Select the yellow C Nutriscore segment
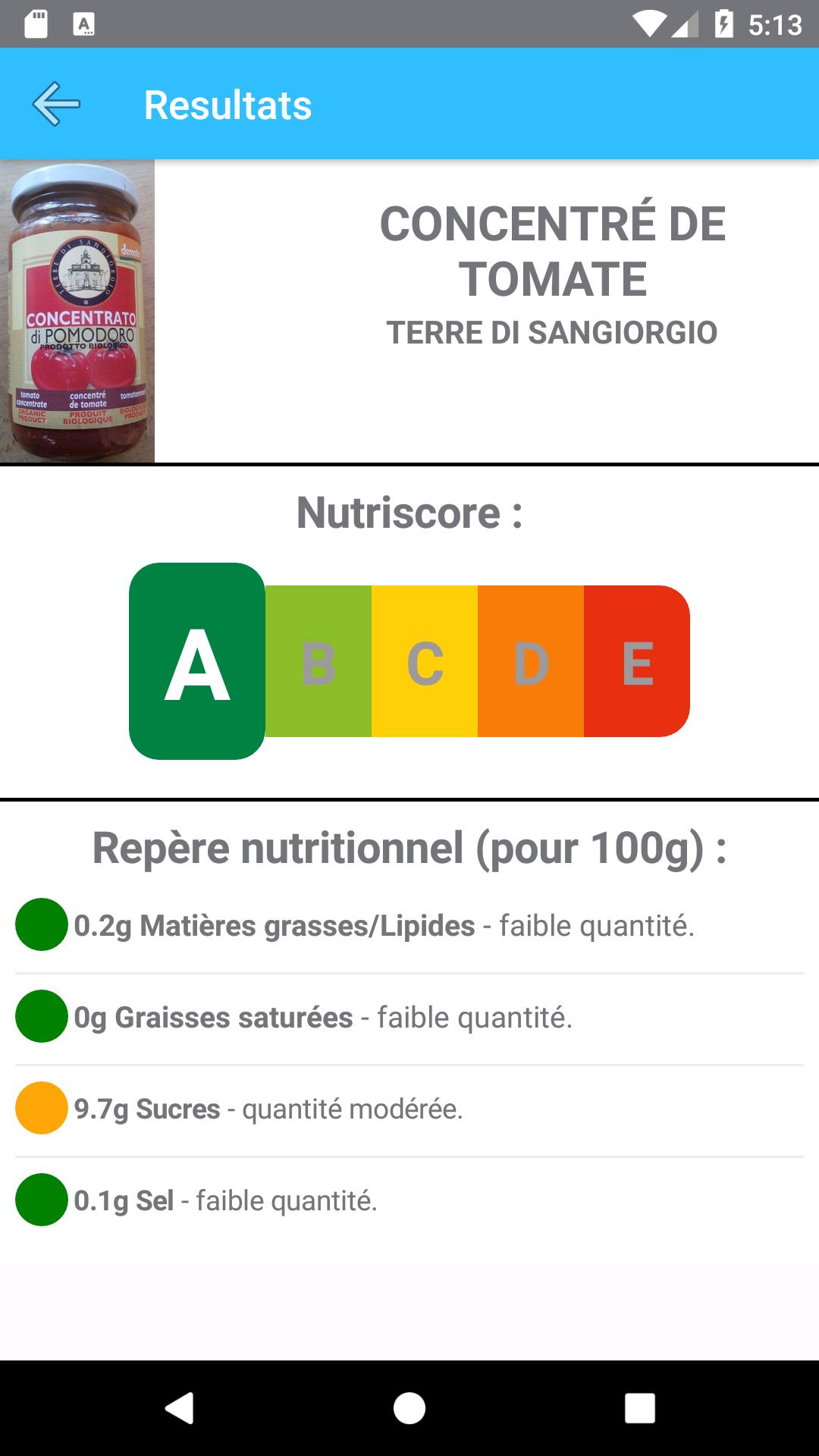Image resolution: width=819 pixels, height=1456 pixels. tap(425, 661)
